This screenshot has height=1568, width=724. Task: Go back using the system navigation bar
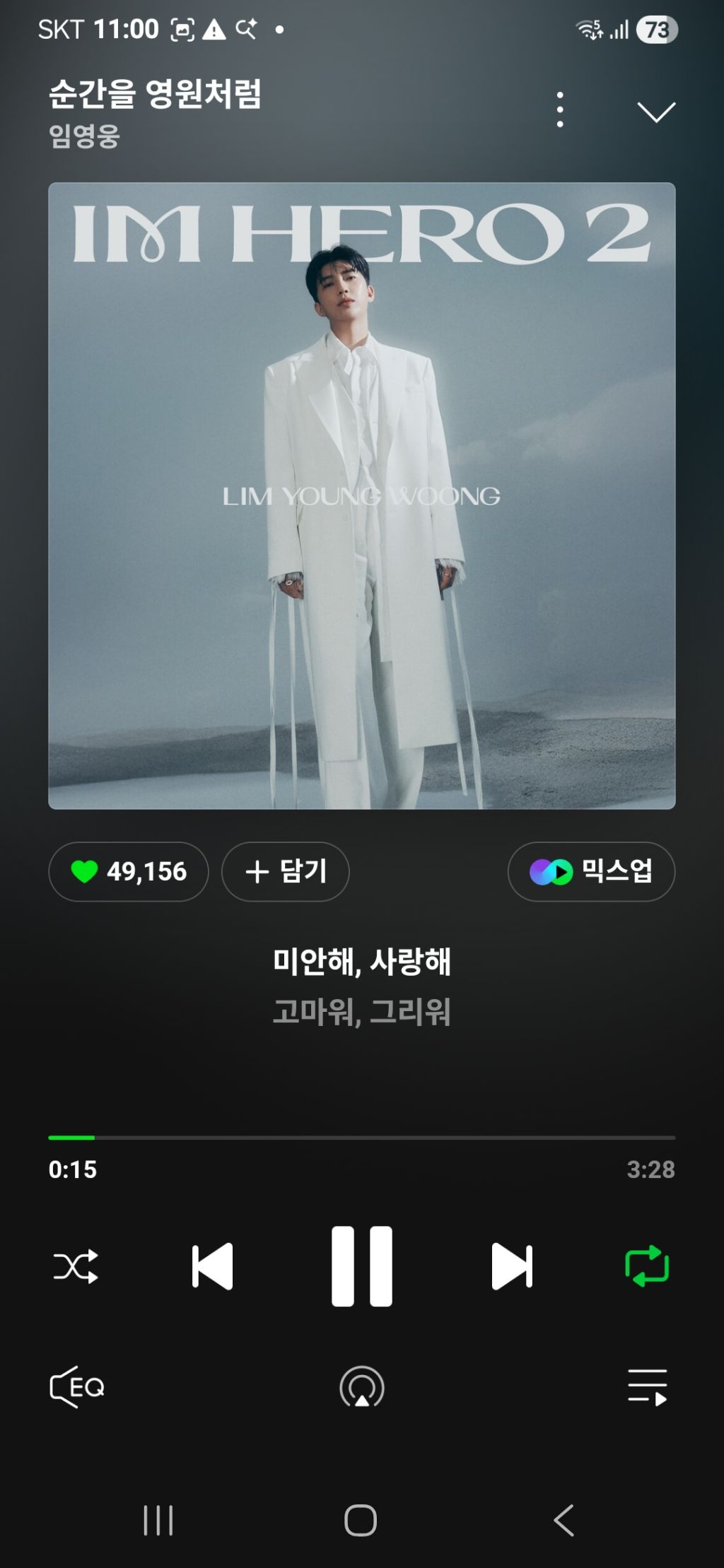564,1520
